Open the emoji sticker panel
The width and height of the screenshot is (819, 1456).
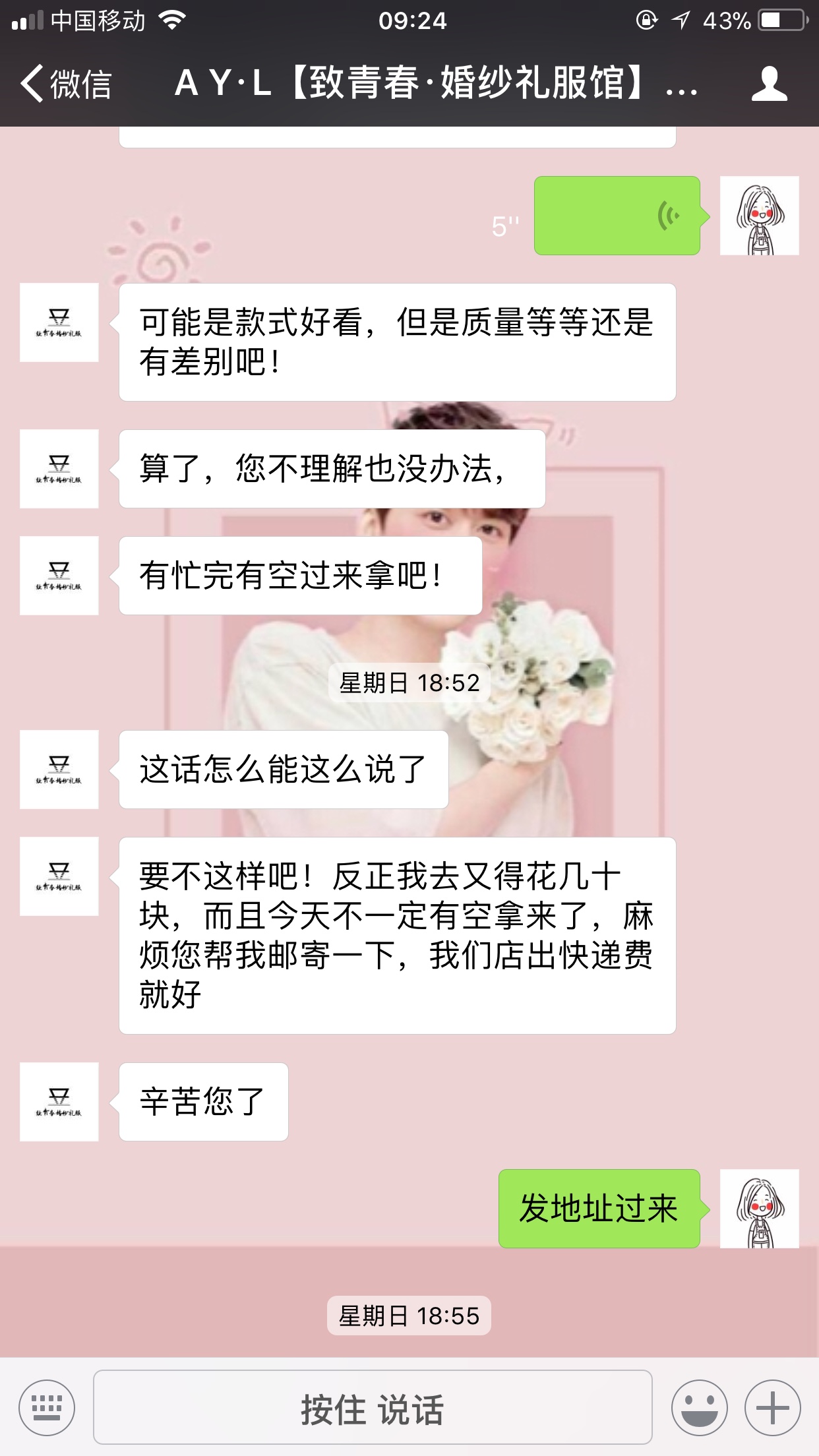point(699,1407)
